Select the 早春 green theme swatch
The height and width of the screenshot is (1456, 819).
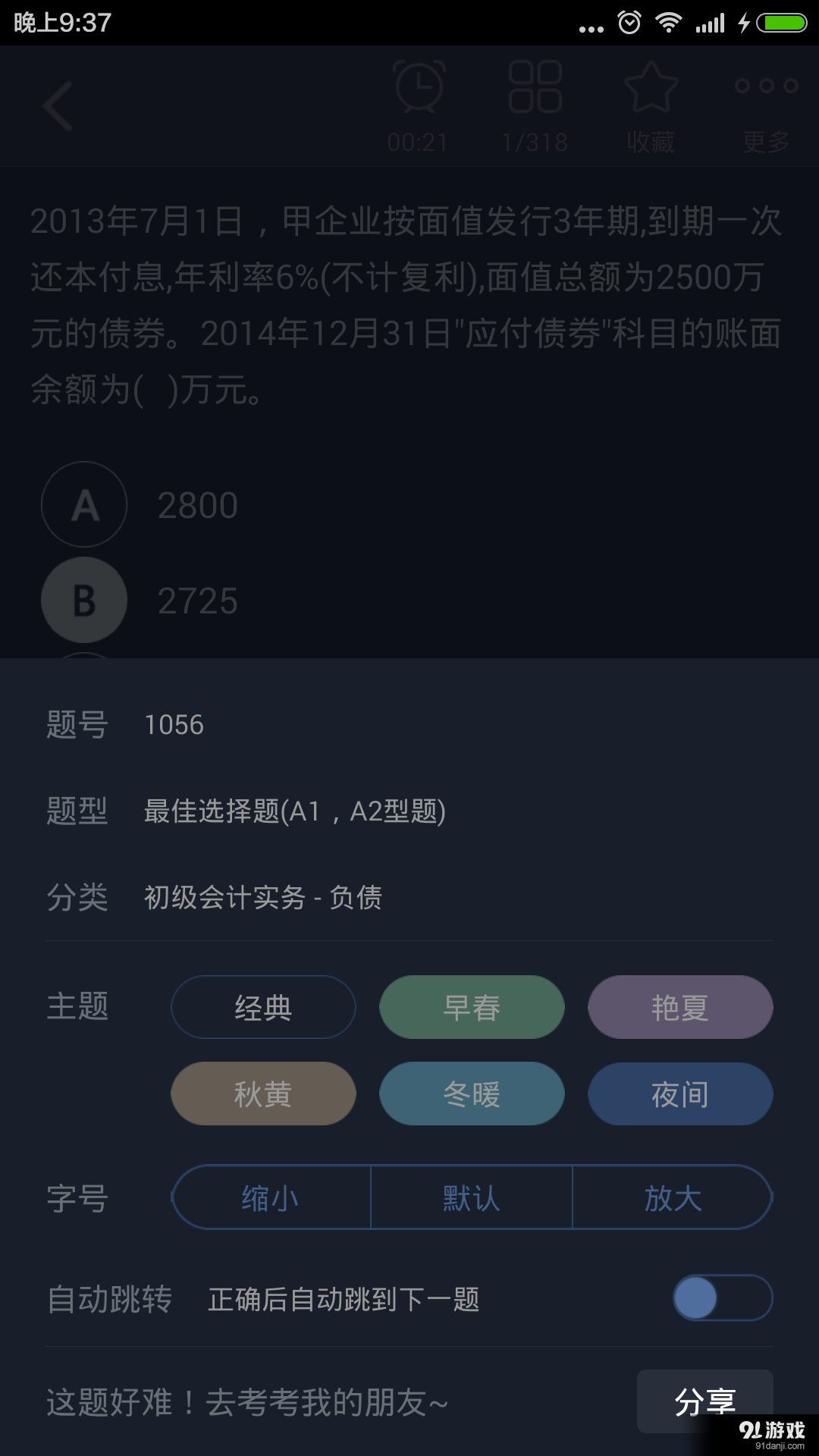tap(471, 1007)
